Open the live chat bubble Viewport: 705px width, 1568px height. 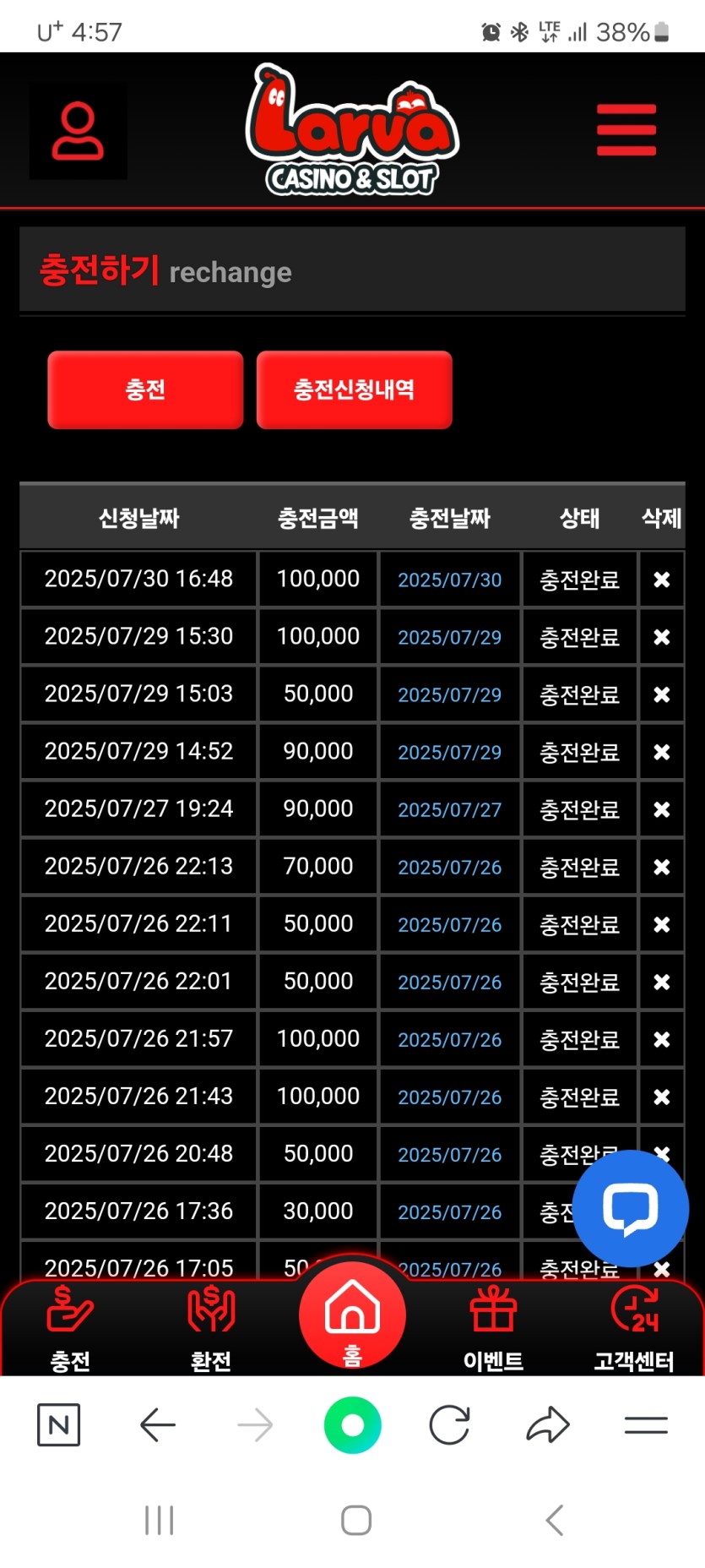coord(630,1208)
